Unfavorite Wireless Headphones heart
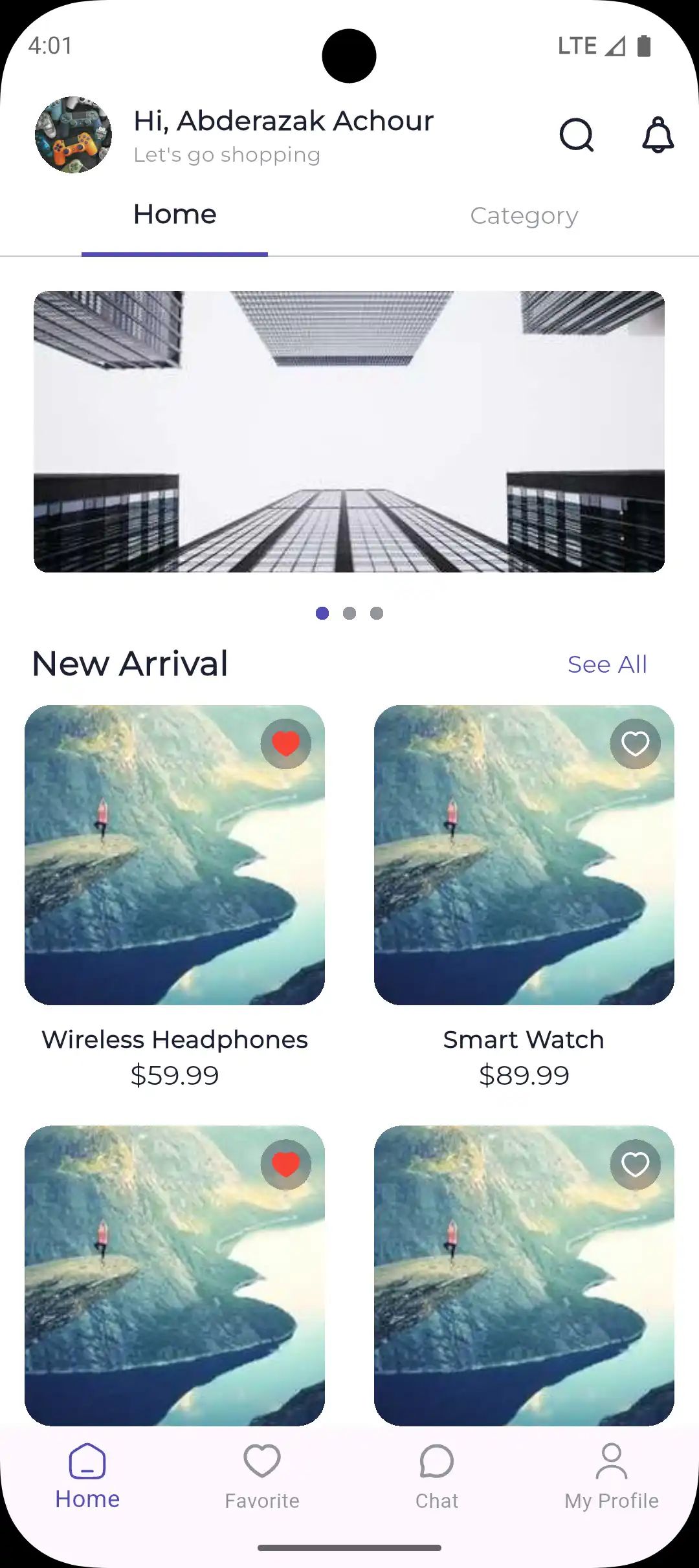This screenshot has height=1568, width=699. [285, 744]
